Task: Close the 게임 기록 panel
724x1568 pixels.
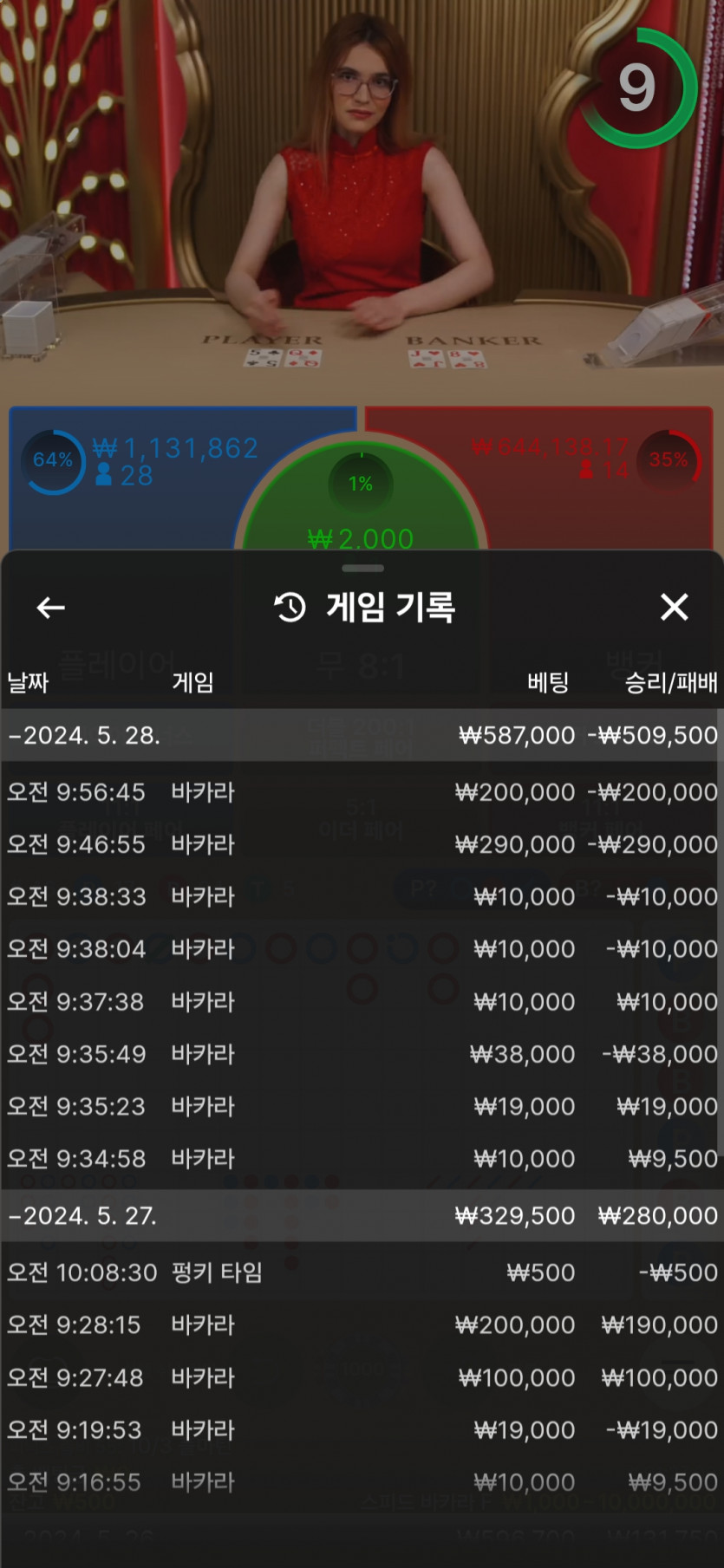Action: pos(674,607)
